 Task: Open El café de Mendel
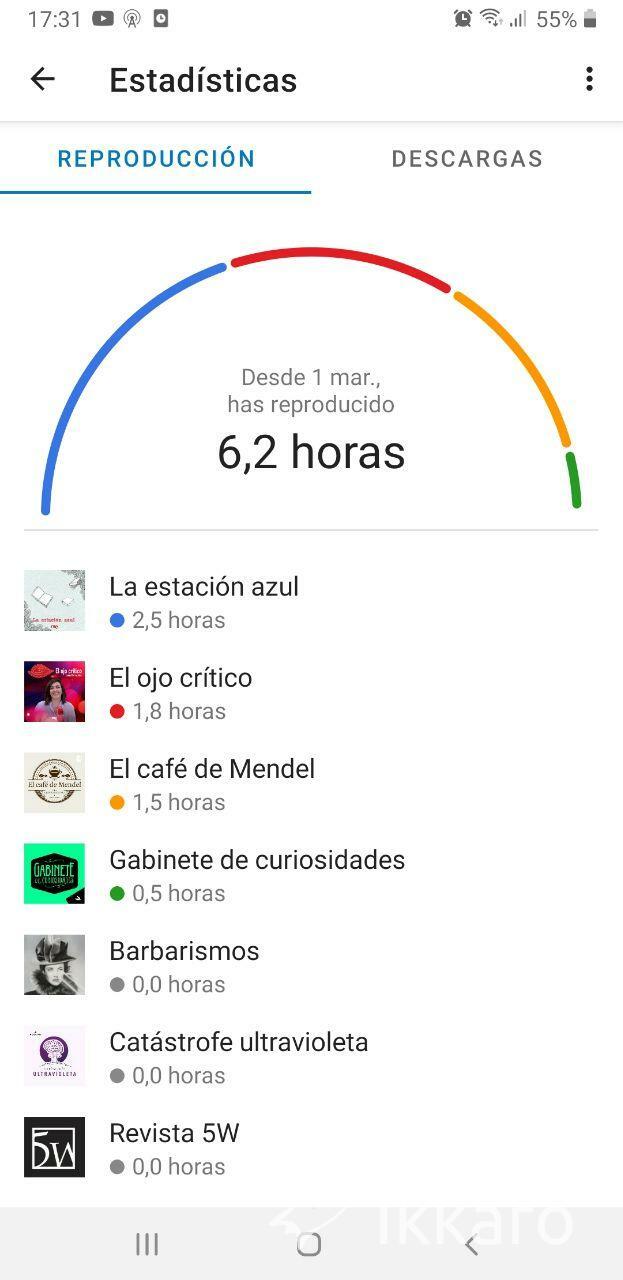pos(311,783)
